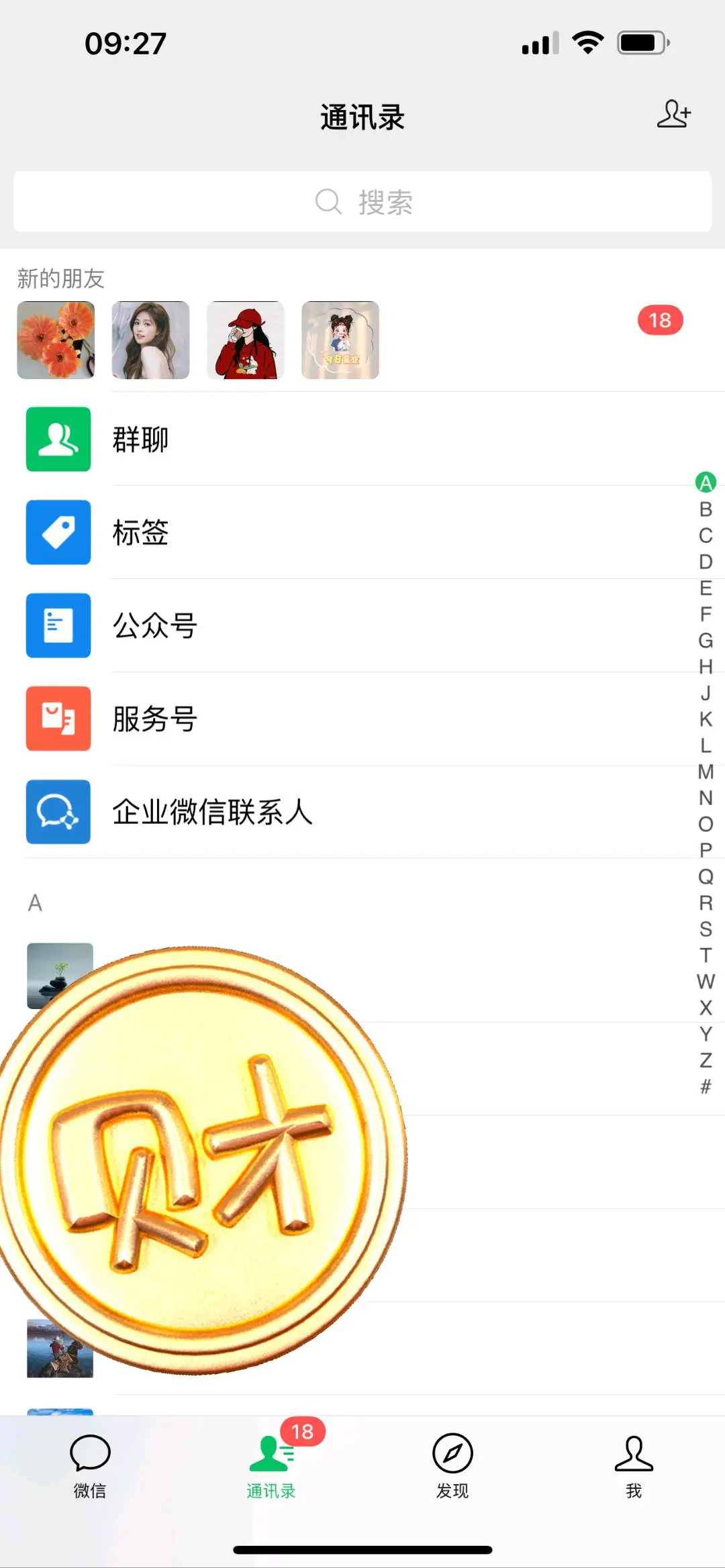Screen dimensions: 725x1568
Task: Select the first contact avatar under section A
Action: coord(60,976)
